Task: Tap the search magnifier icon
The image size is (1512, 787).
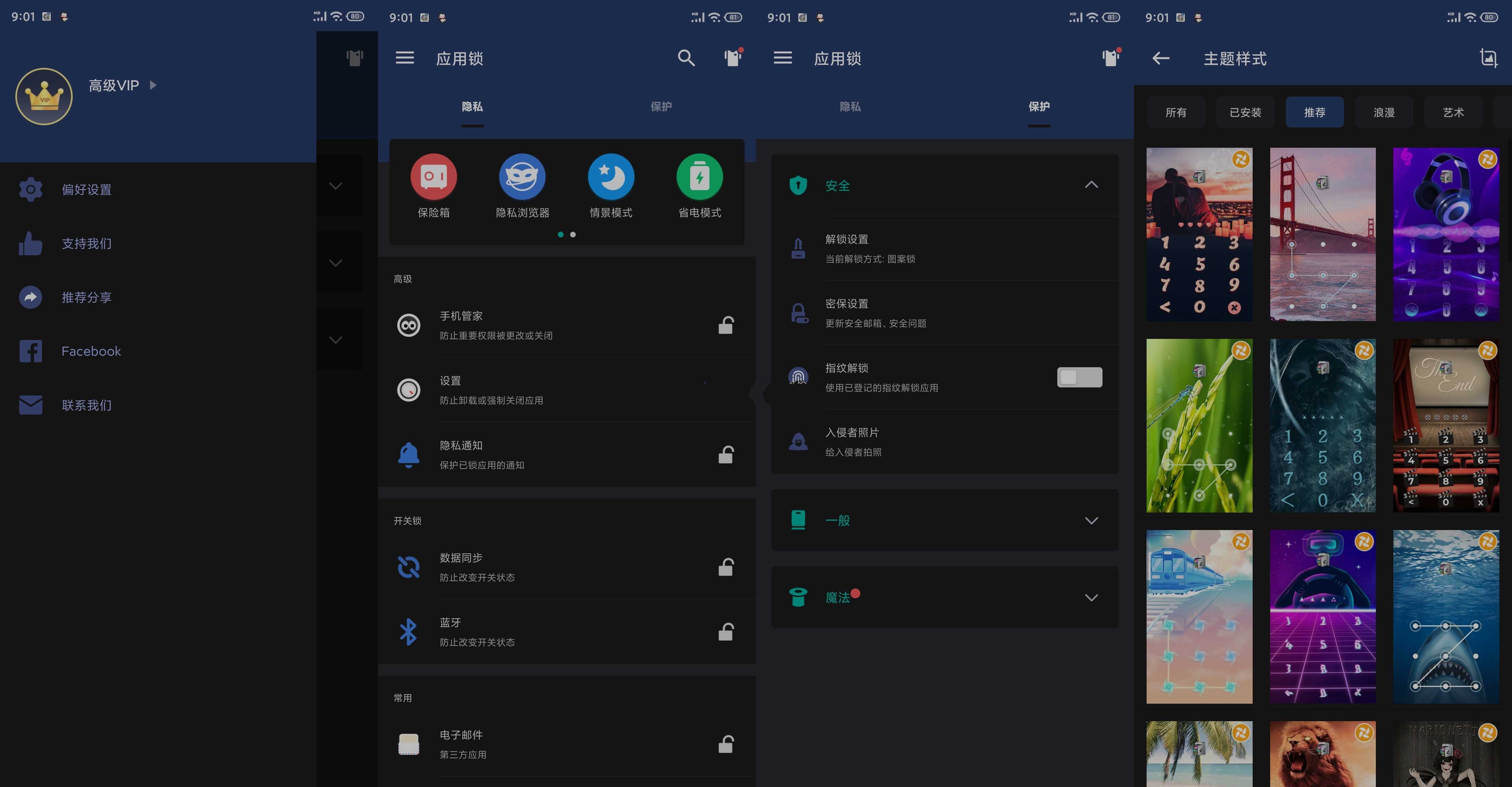Action: [x=686, y=58]
